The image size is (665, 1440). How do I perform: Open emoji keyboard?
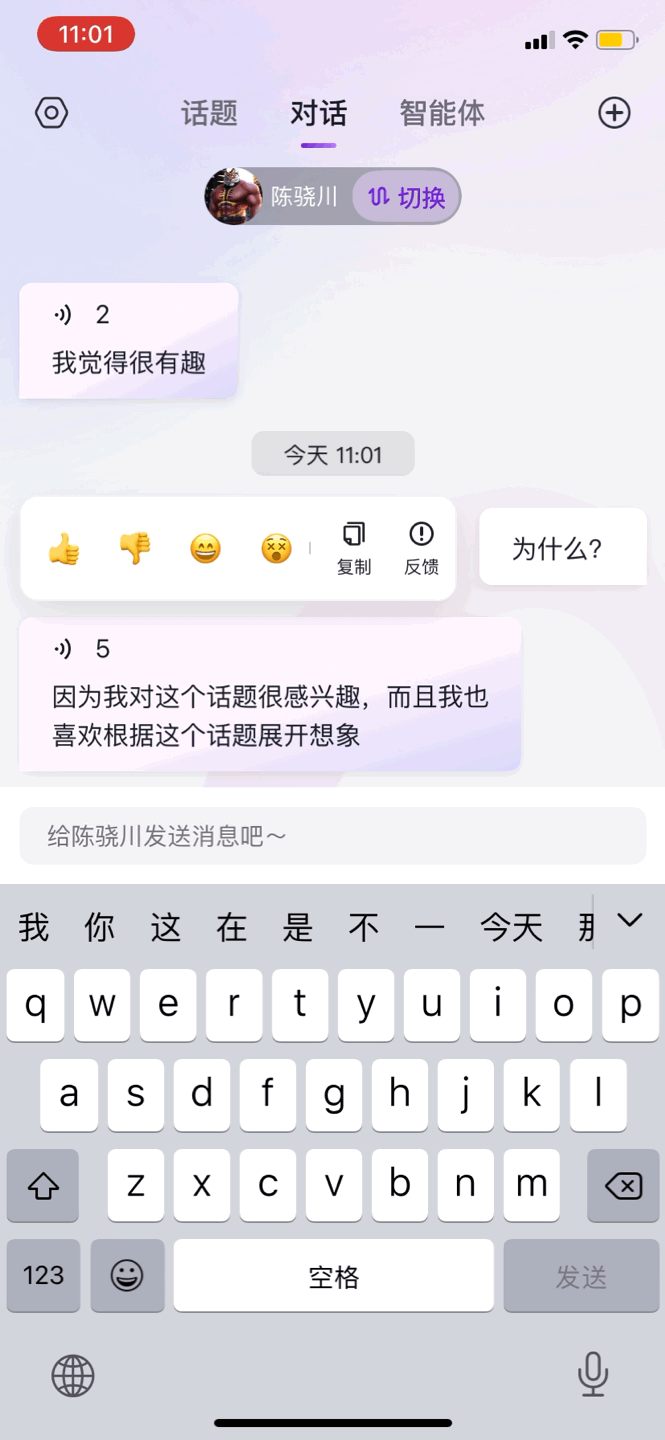pyautogui.click(x=127, y=1276)
